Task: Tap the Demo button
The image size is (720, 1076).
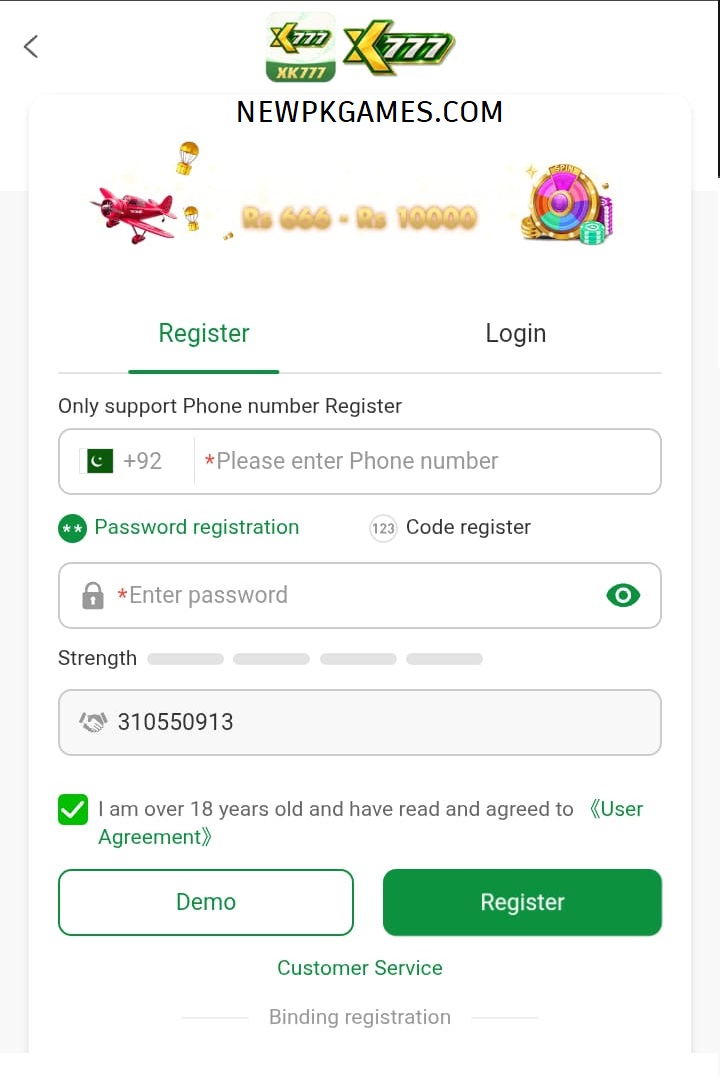Action: click(x=206, y=902)
